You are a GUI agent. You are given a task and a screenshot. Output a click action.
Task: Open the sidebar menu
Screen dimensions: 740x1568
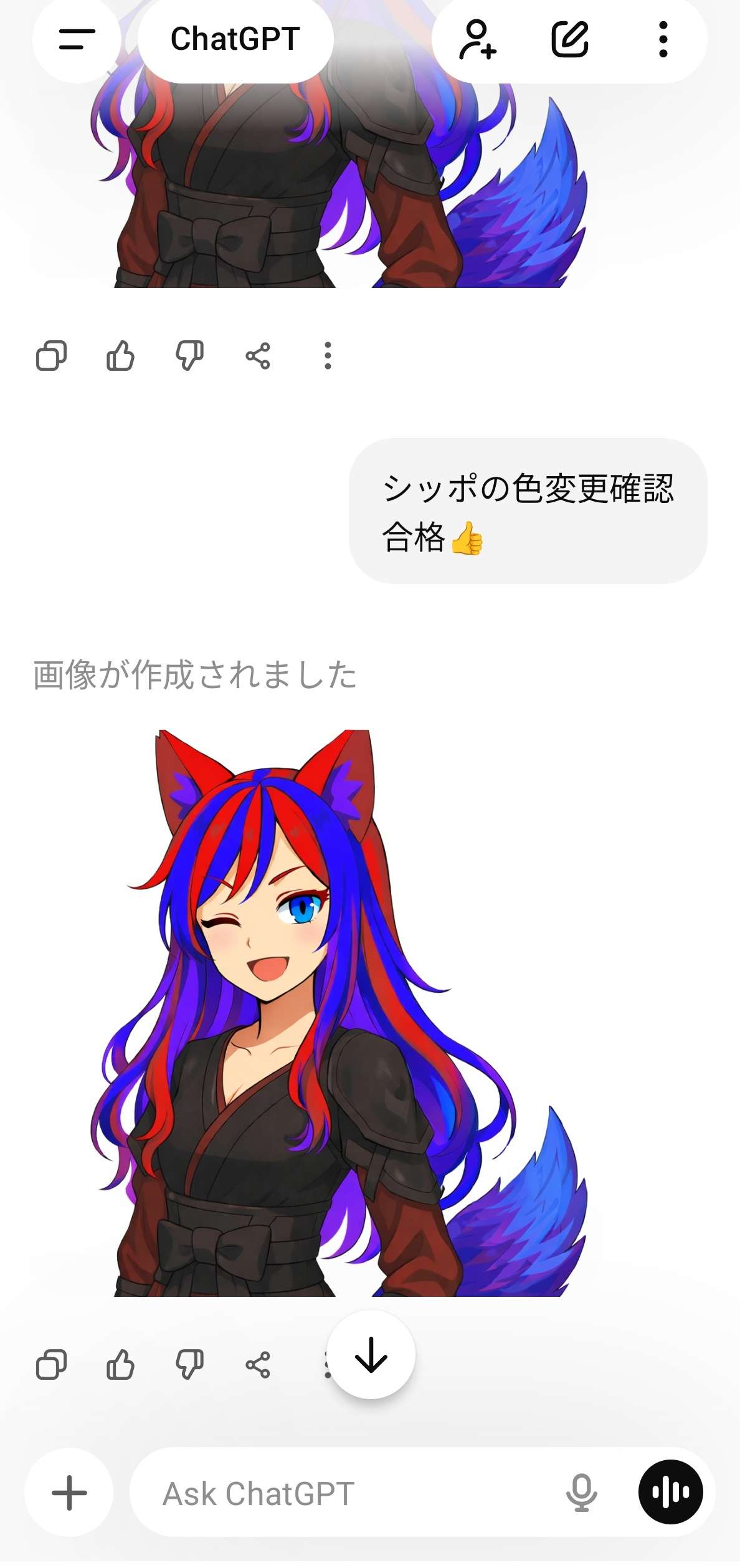[77, 39]
